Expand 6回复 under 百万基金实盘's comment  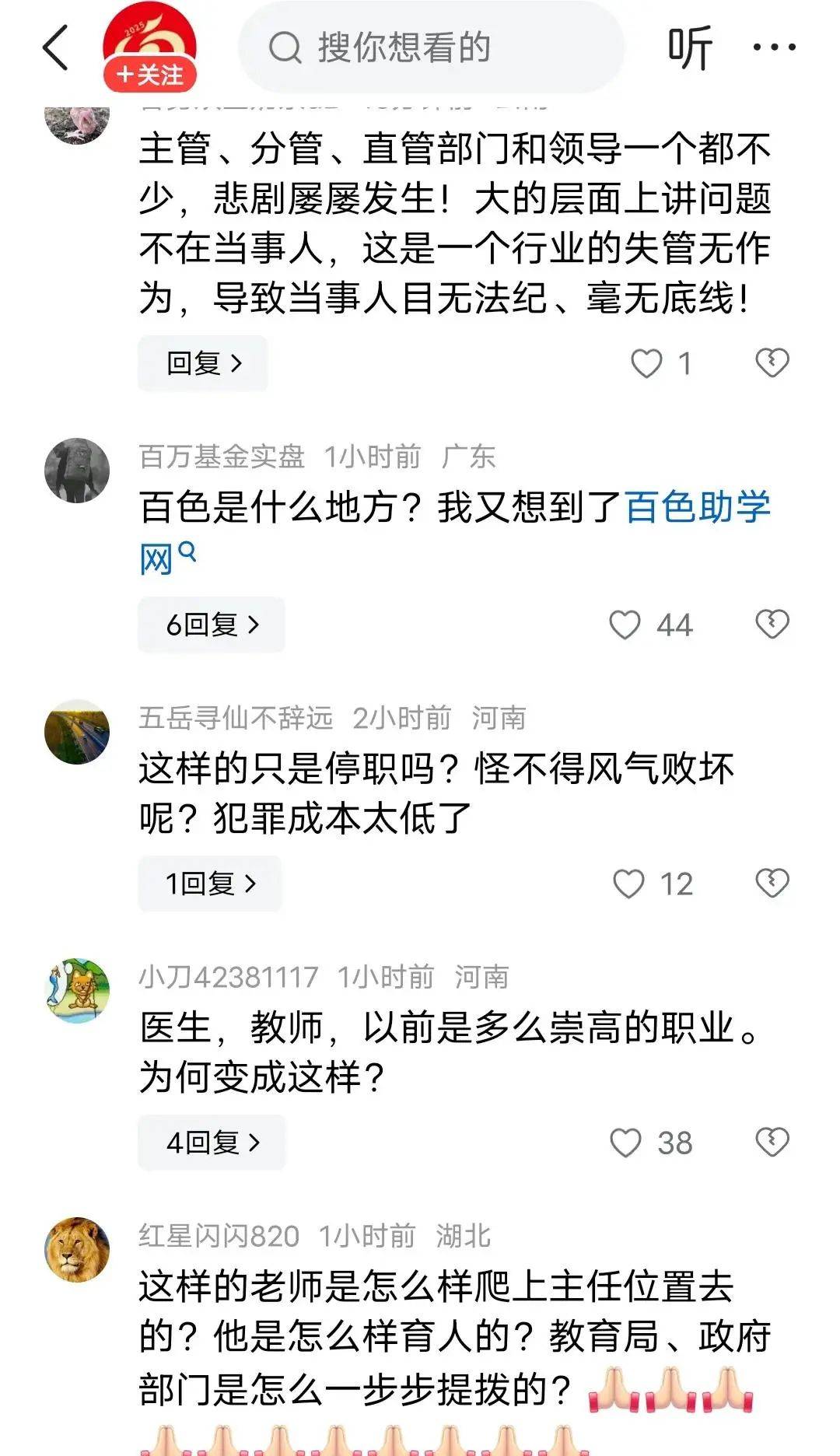point(212,625)
